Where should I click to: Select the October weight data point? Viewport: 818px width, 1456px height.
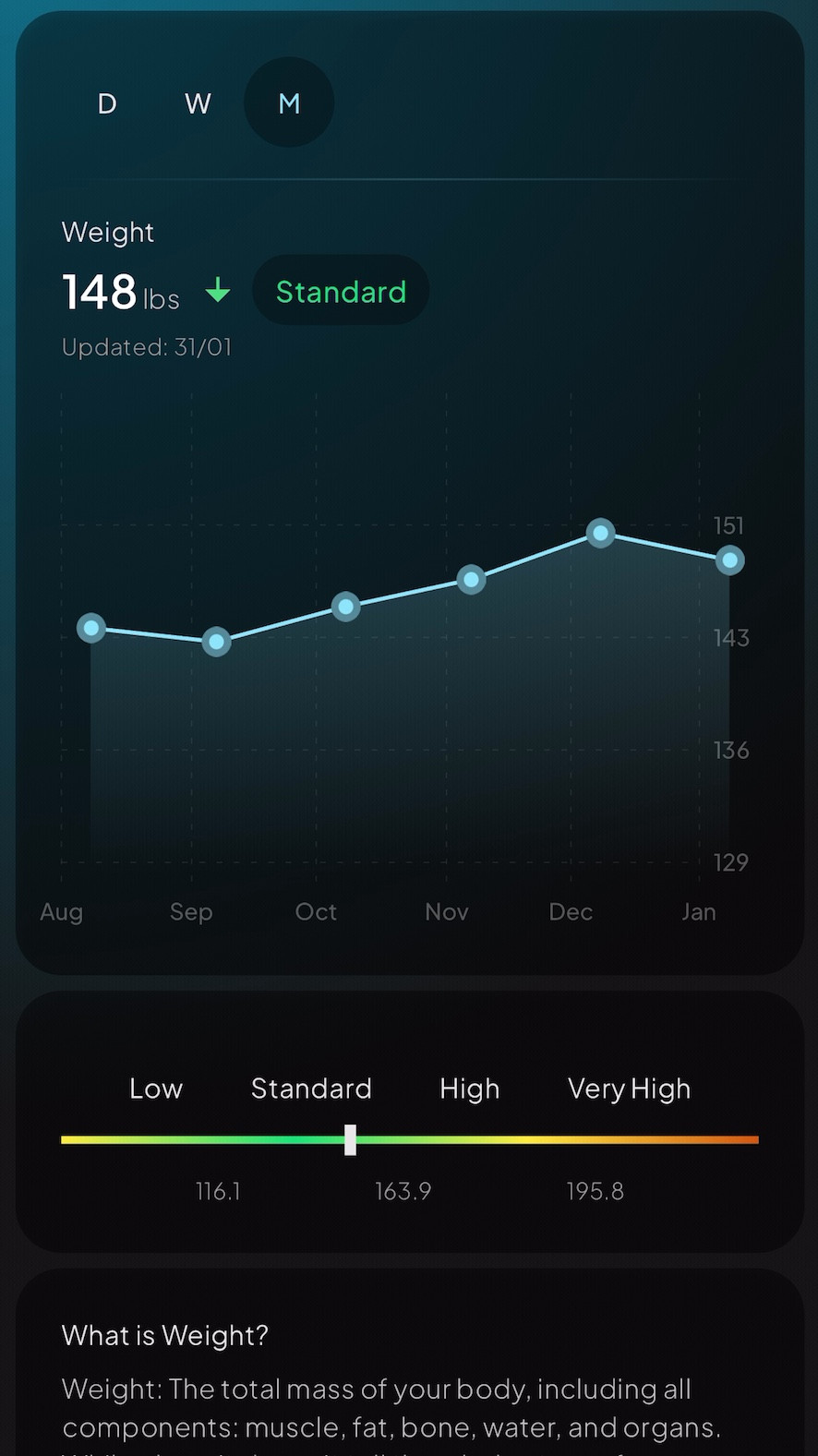(346, 607)
